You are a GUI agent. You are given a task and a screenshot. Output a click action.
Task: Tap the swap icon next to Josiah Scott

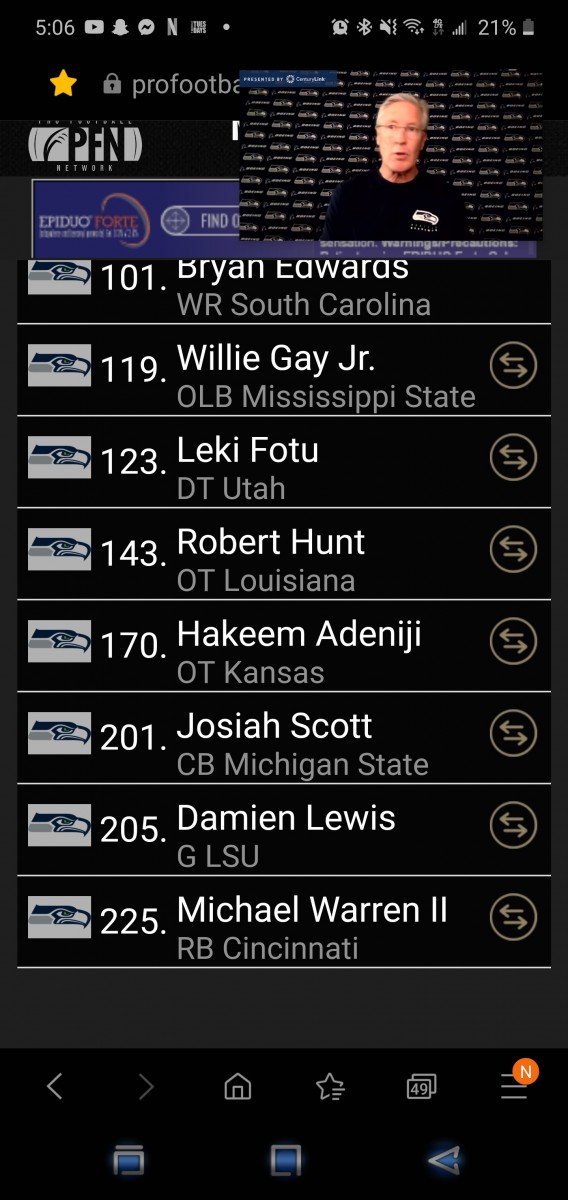tap(513, 735)
